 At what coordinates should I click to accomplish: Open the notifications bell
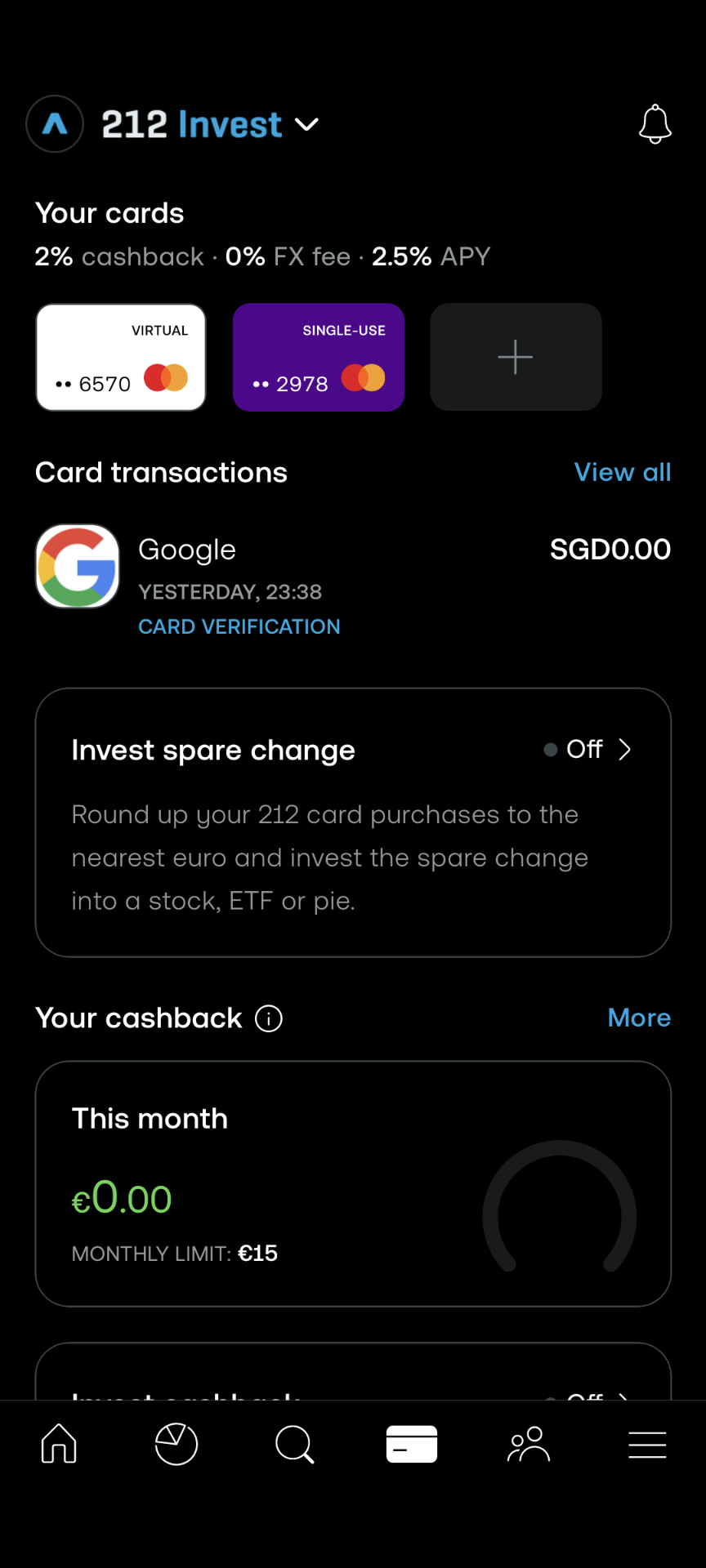click(655, 124)
